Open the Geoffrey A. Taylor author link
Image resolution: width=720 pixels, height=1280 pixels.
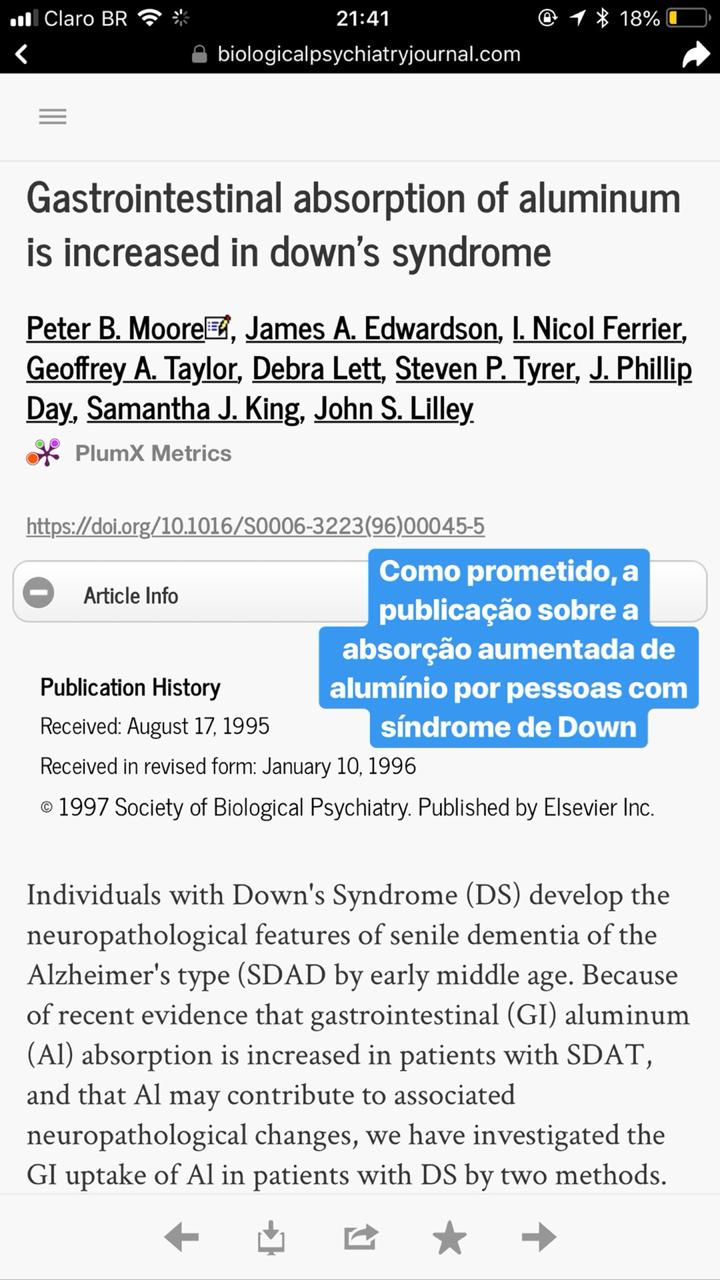point(132,369)
